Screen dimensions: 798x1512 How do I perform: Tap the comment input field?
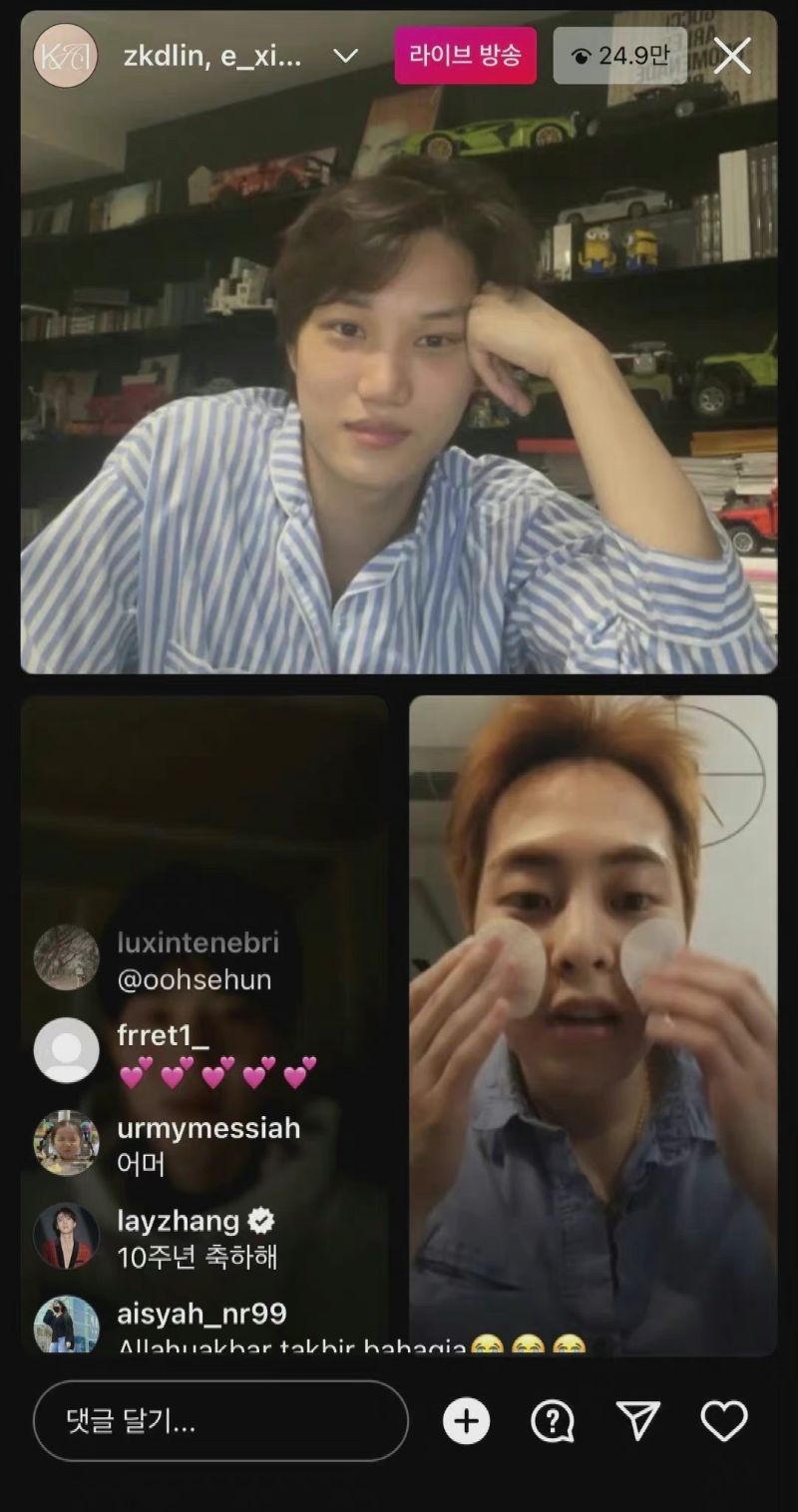click(220, 1421)
